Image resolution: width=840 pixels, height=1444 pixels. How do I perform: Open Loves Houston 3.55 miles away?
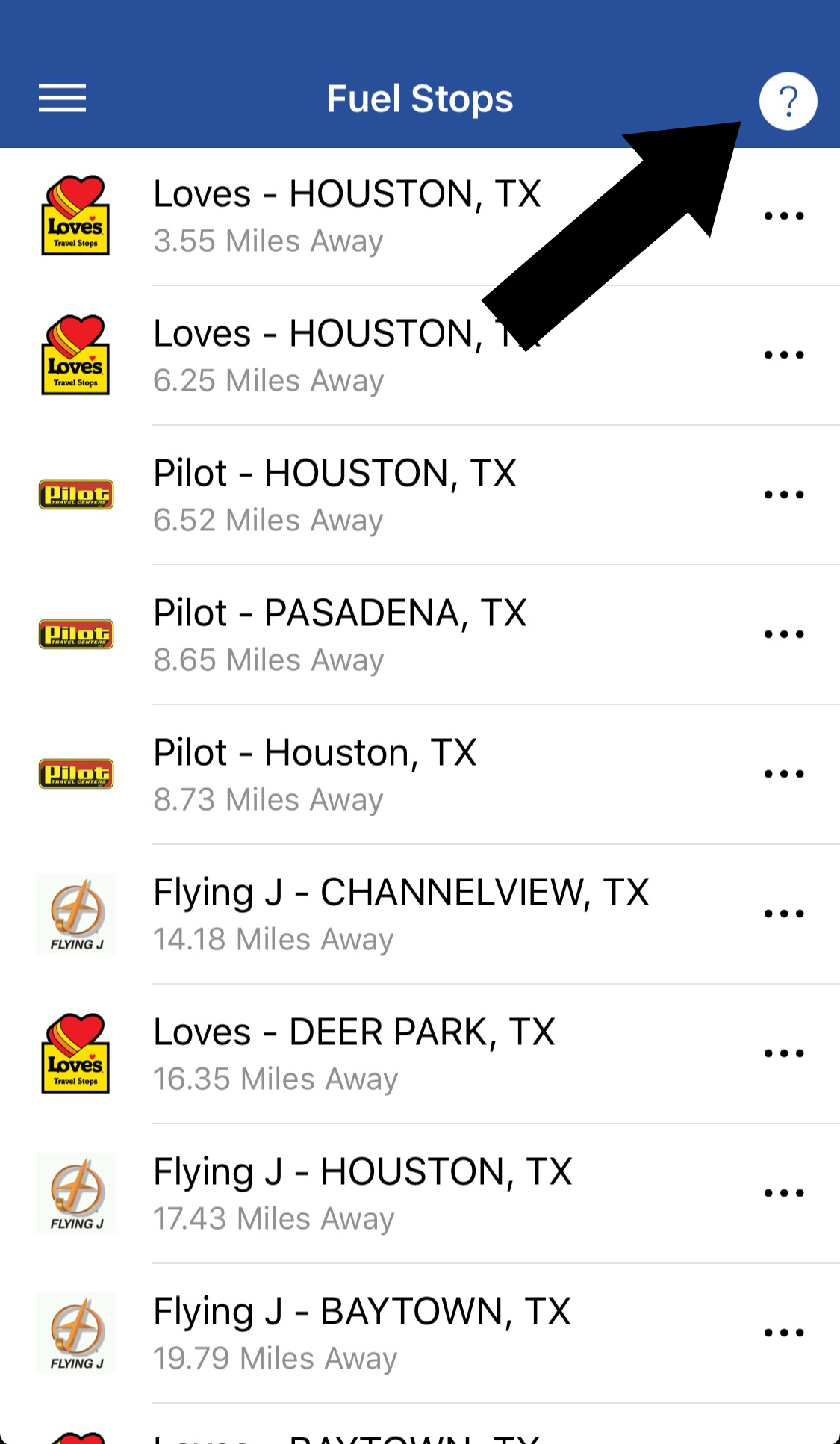[x=346, y=216]
